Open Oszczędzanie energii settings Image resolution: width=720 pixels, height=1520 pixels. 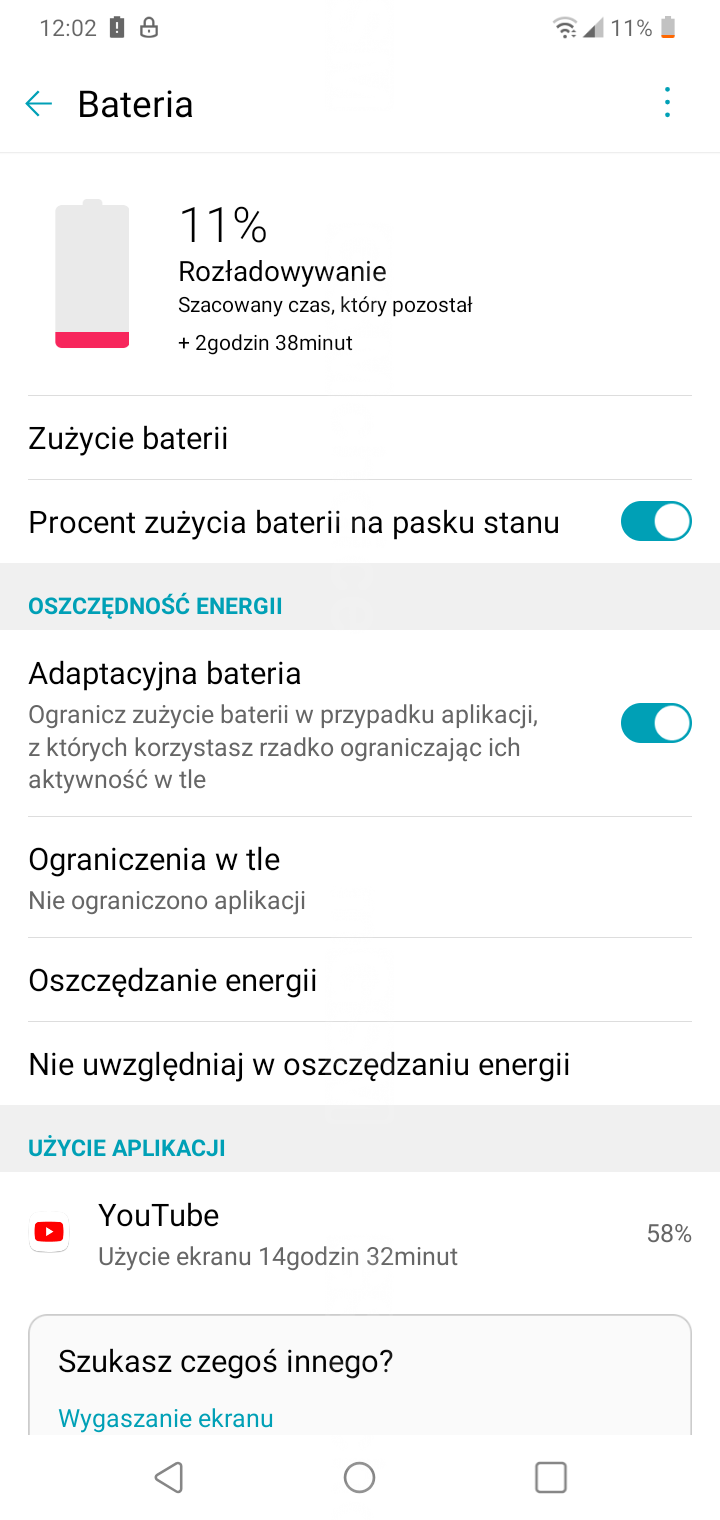point(360,980)
